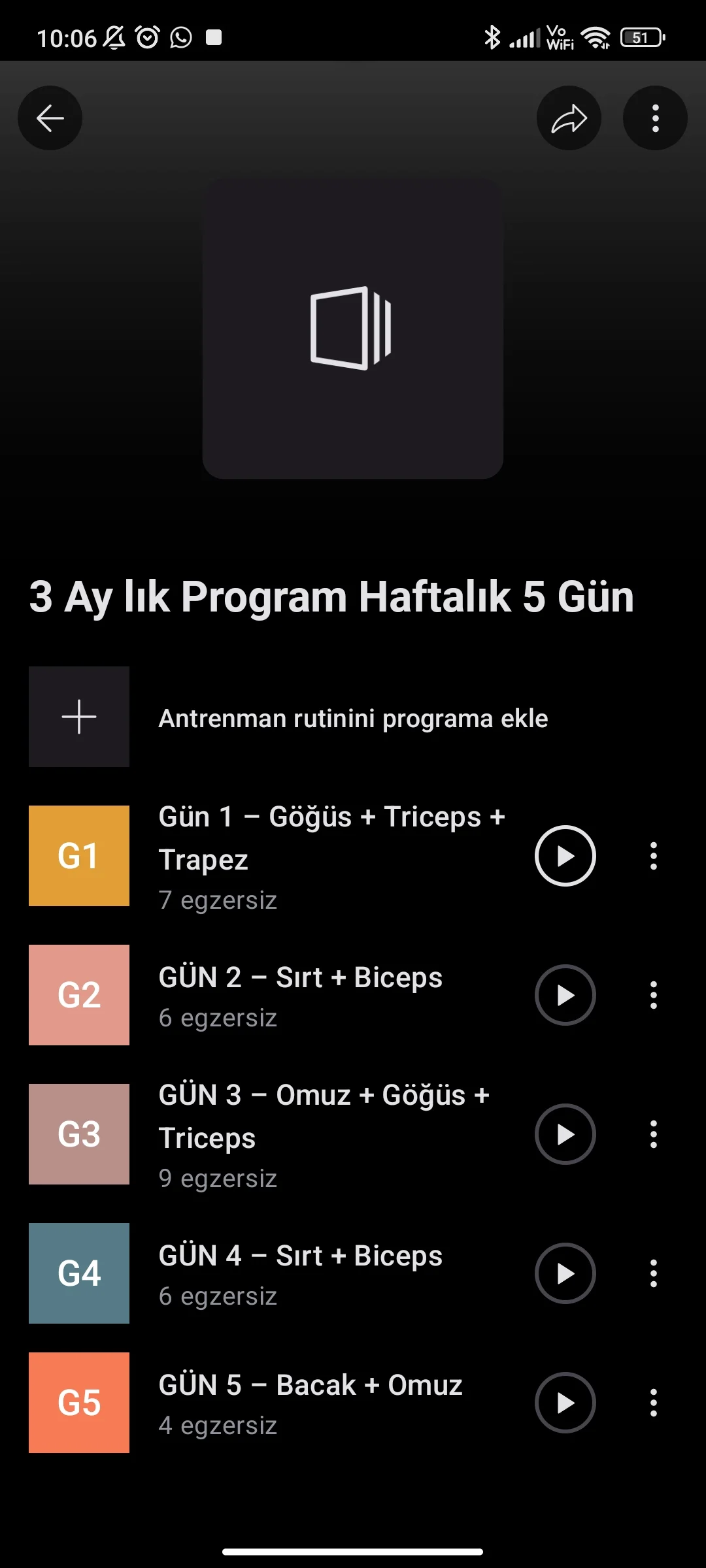
Task: Open more options for GÜN 5
Action: pyautogui.click(x=653, y=1403)
